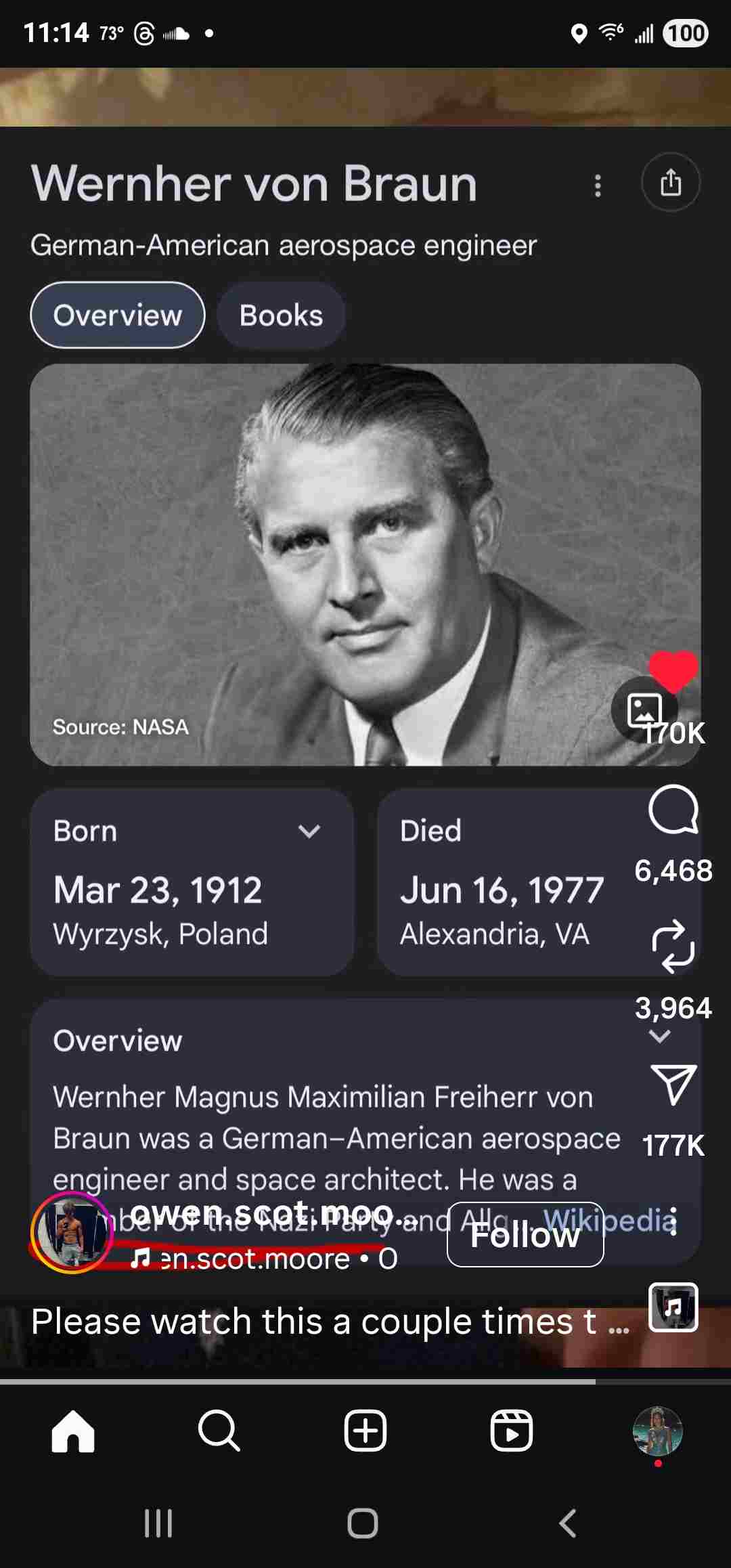The image size is (731, 1568).
Task: Create a new post with the plus
Action: [365, 1431]
